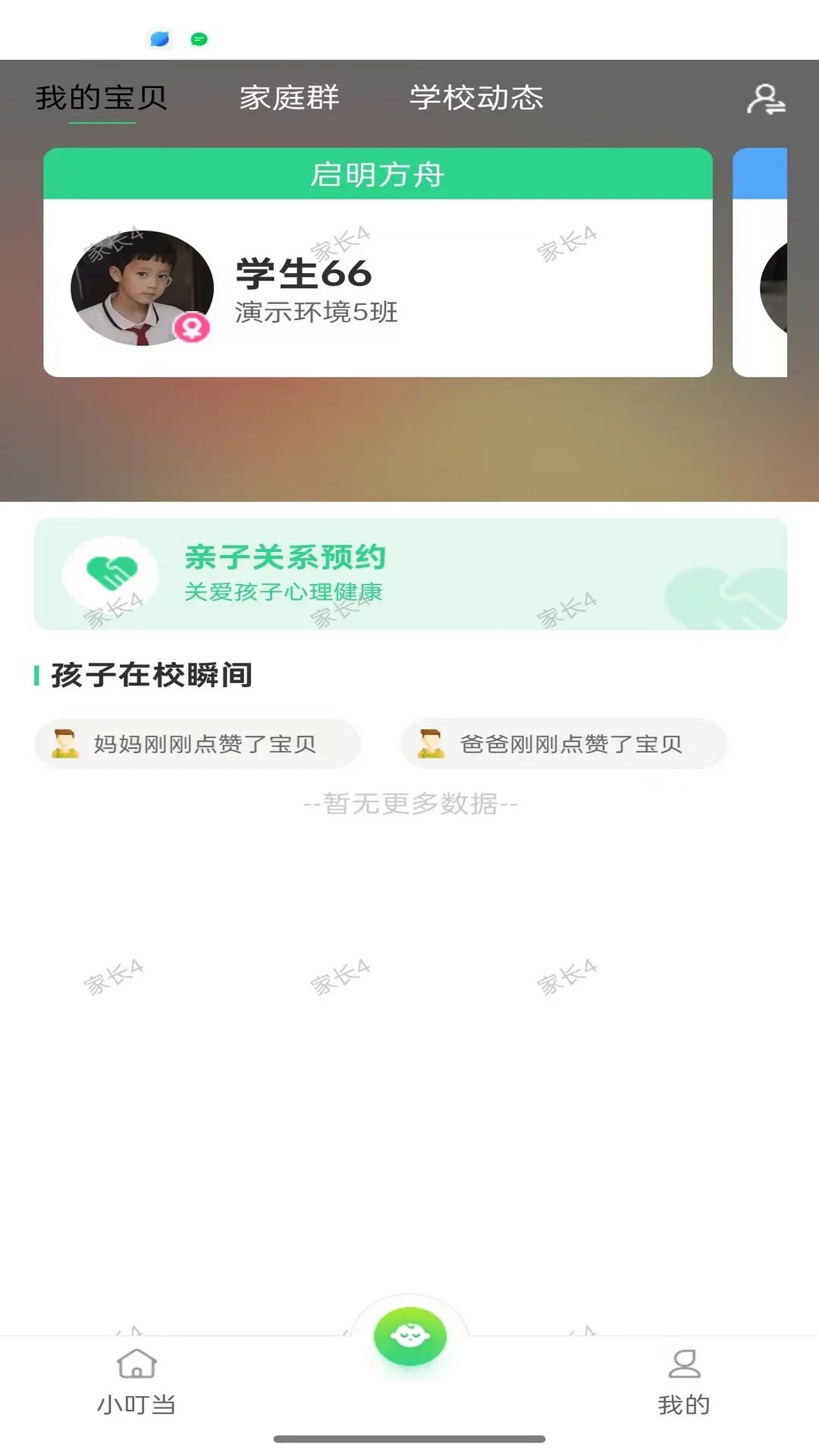
Task: Switch to the 家庭群 tab
Action: coord(289,98)
